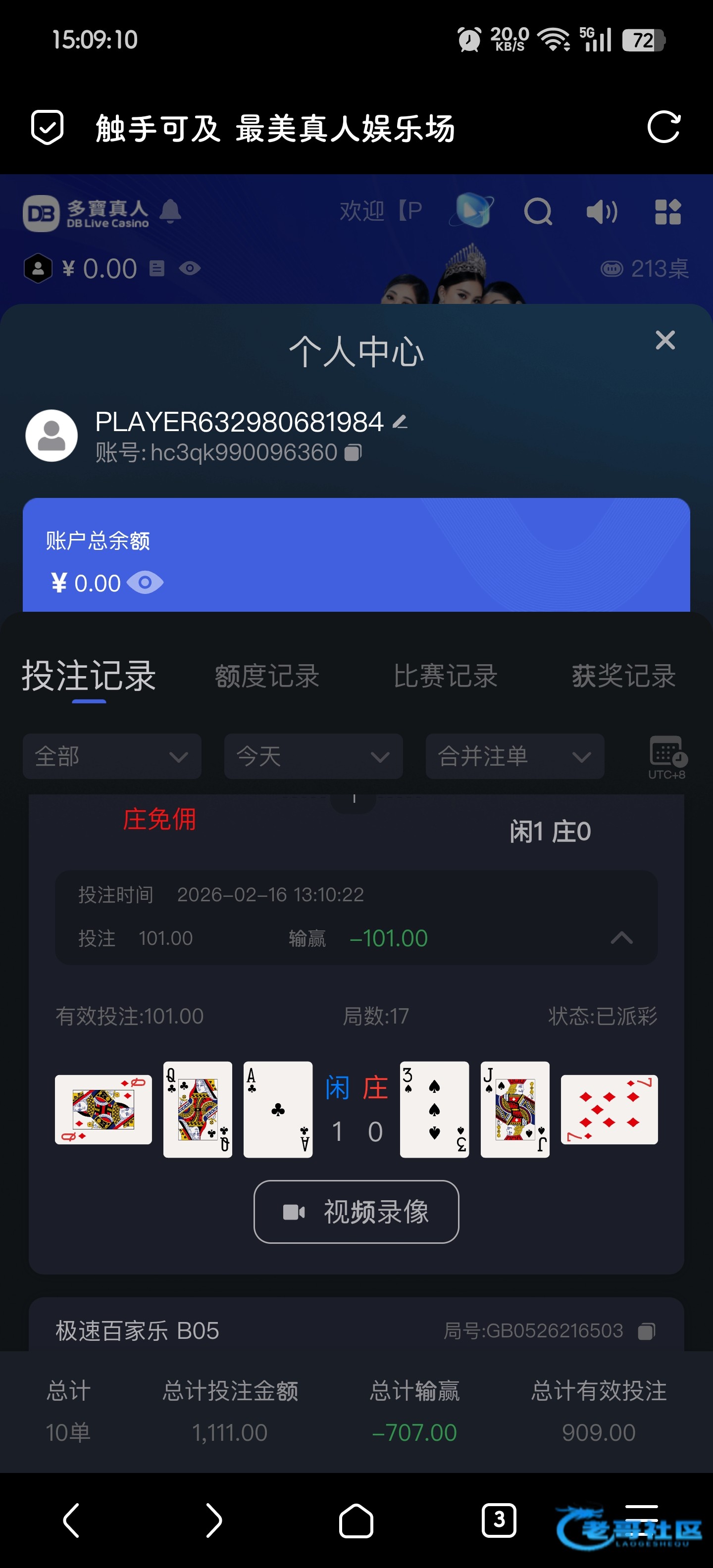
Task: Edit the player nickname
Action: (400, 421)
